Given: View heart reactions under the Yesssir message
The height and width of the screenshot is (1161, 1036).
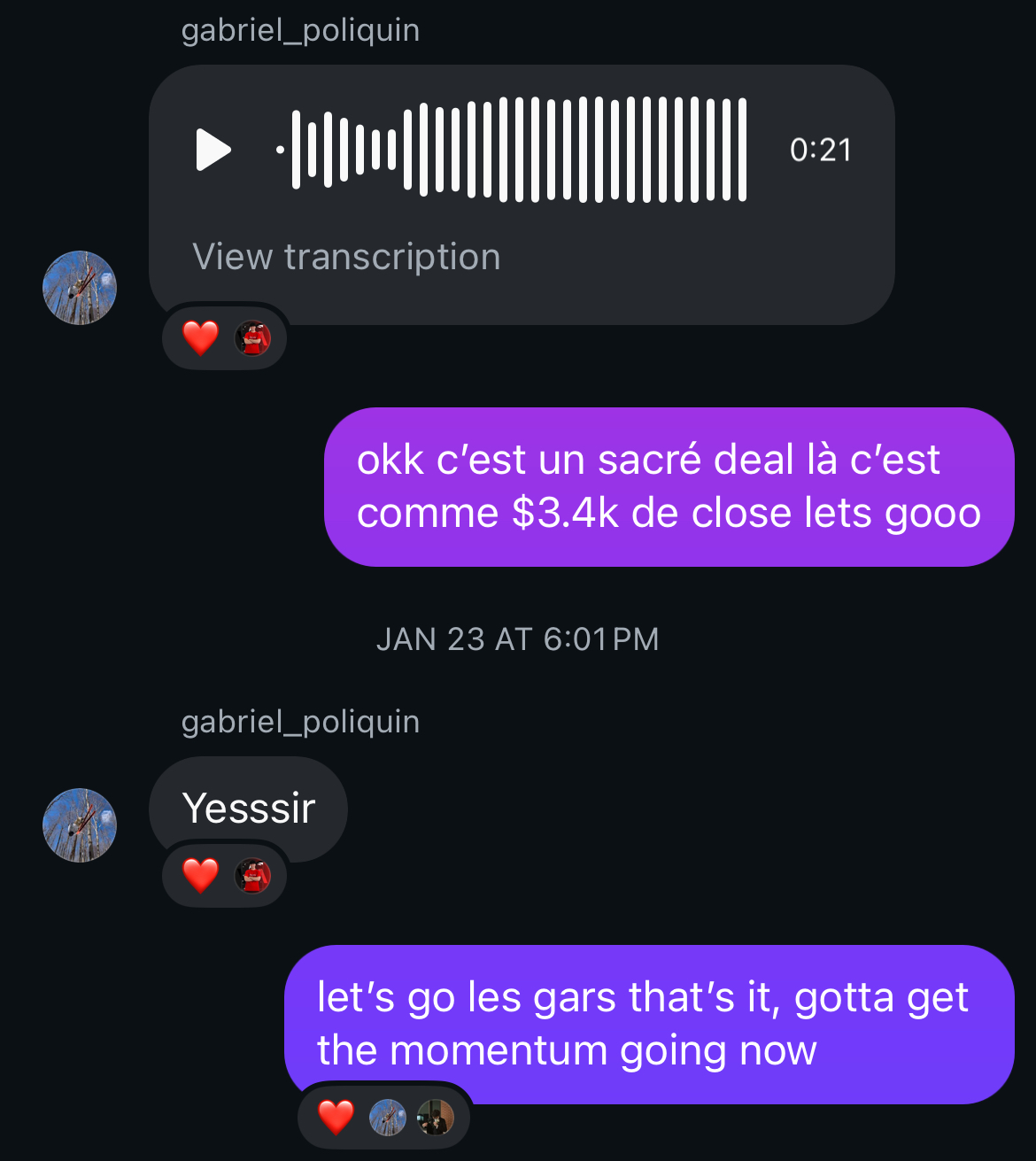Looking at the screenshot, I should 225,876.
